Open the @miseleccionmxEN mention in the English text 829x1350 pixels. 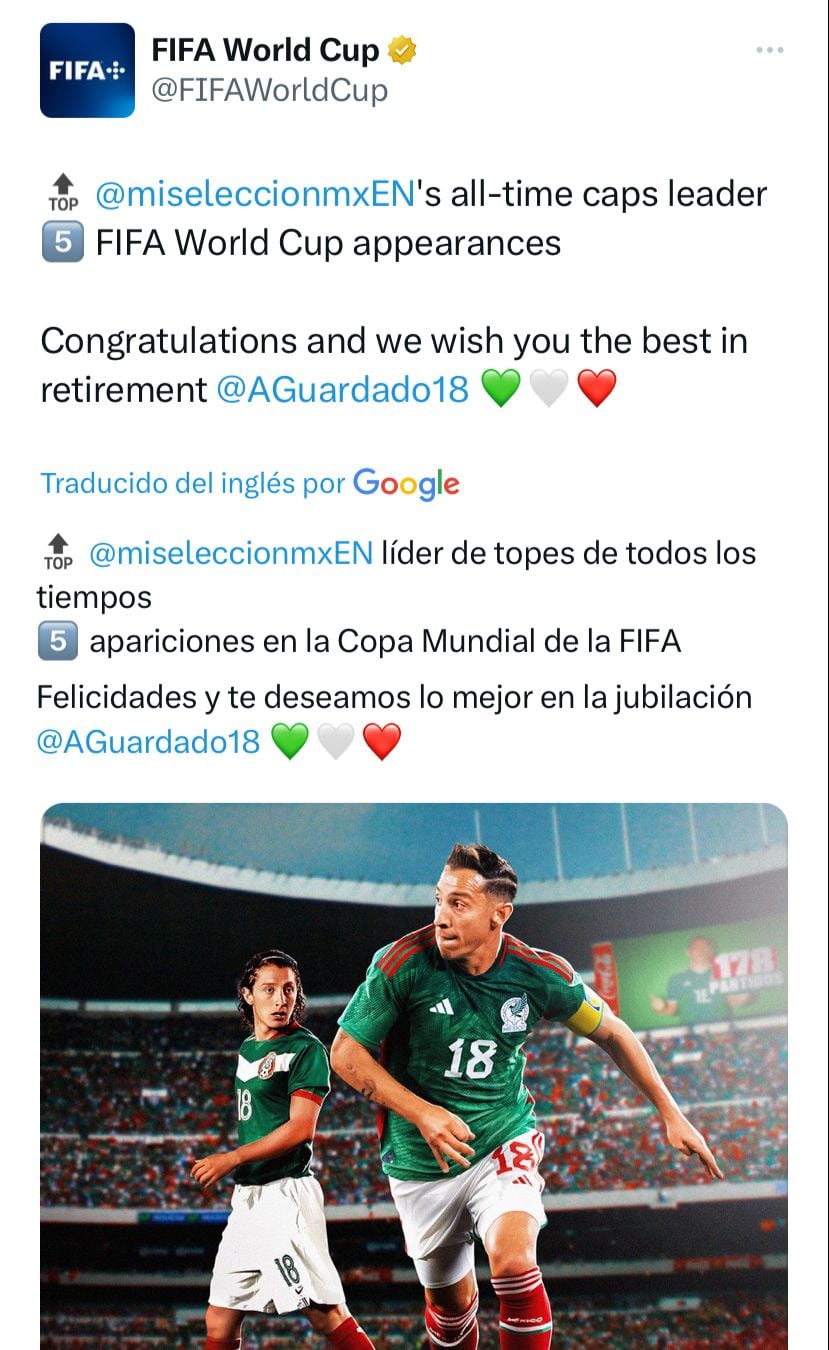click(255, 194)
